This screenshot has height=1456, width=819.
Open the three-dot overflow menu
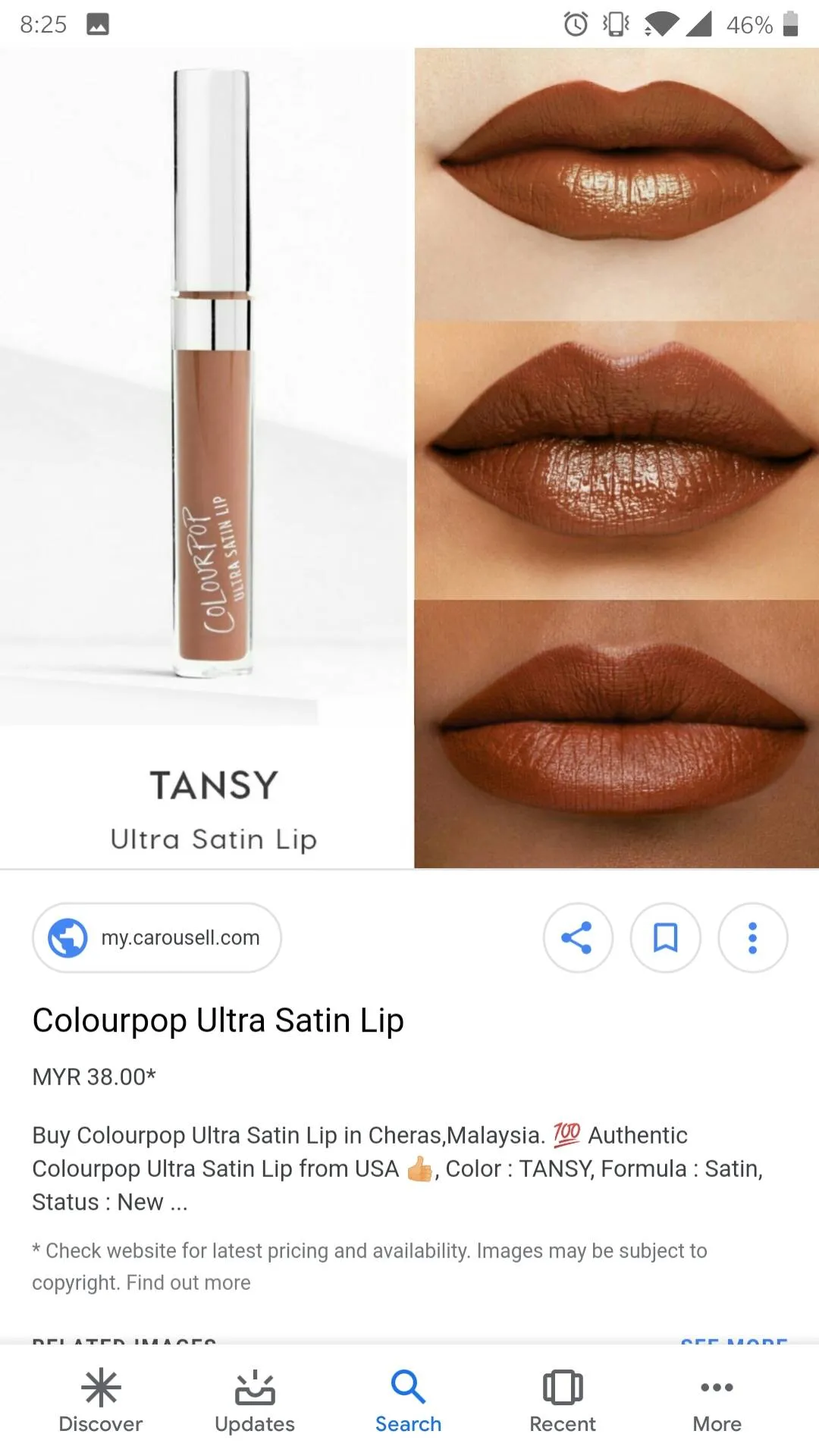[752, 937]
